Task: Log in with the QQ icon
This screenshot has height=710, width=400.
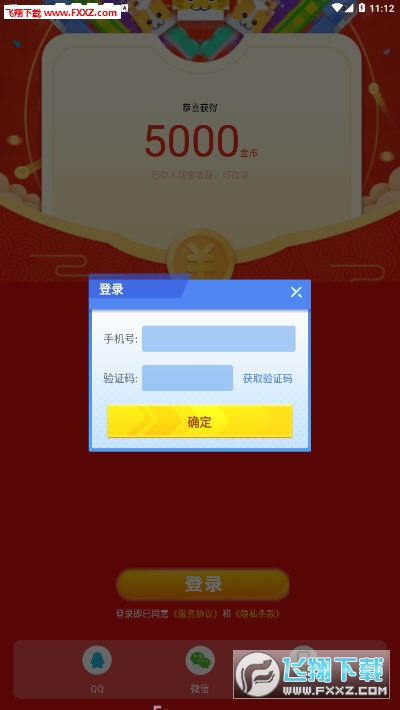Action: click(97, 661)
